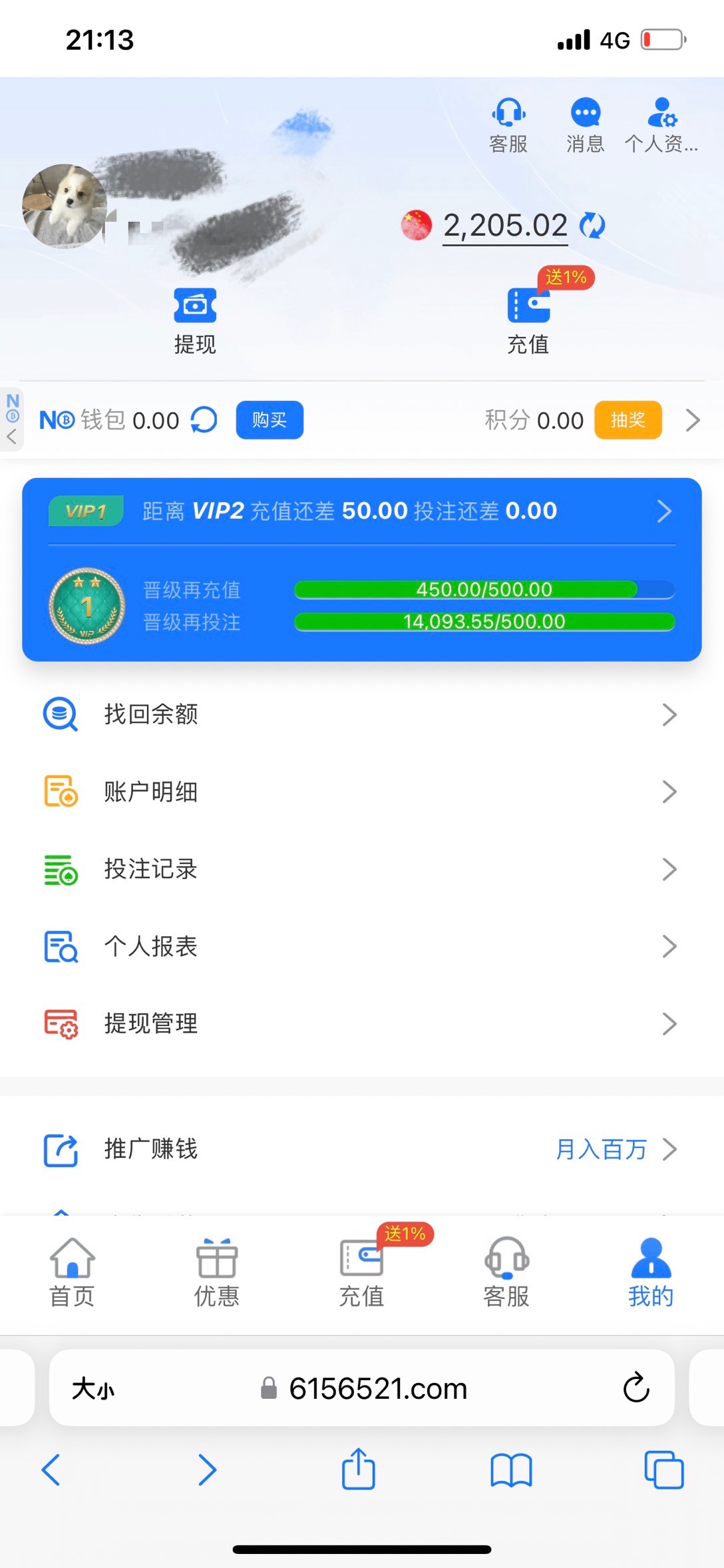
Task: Refresh the 2,205.02 balance
Action: pyautogui.click(x=592, y=226)
